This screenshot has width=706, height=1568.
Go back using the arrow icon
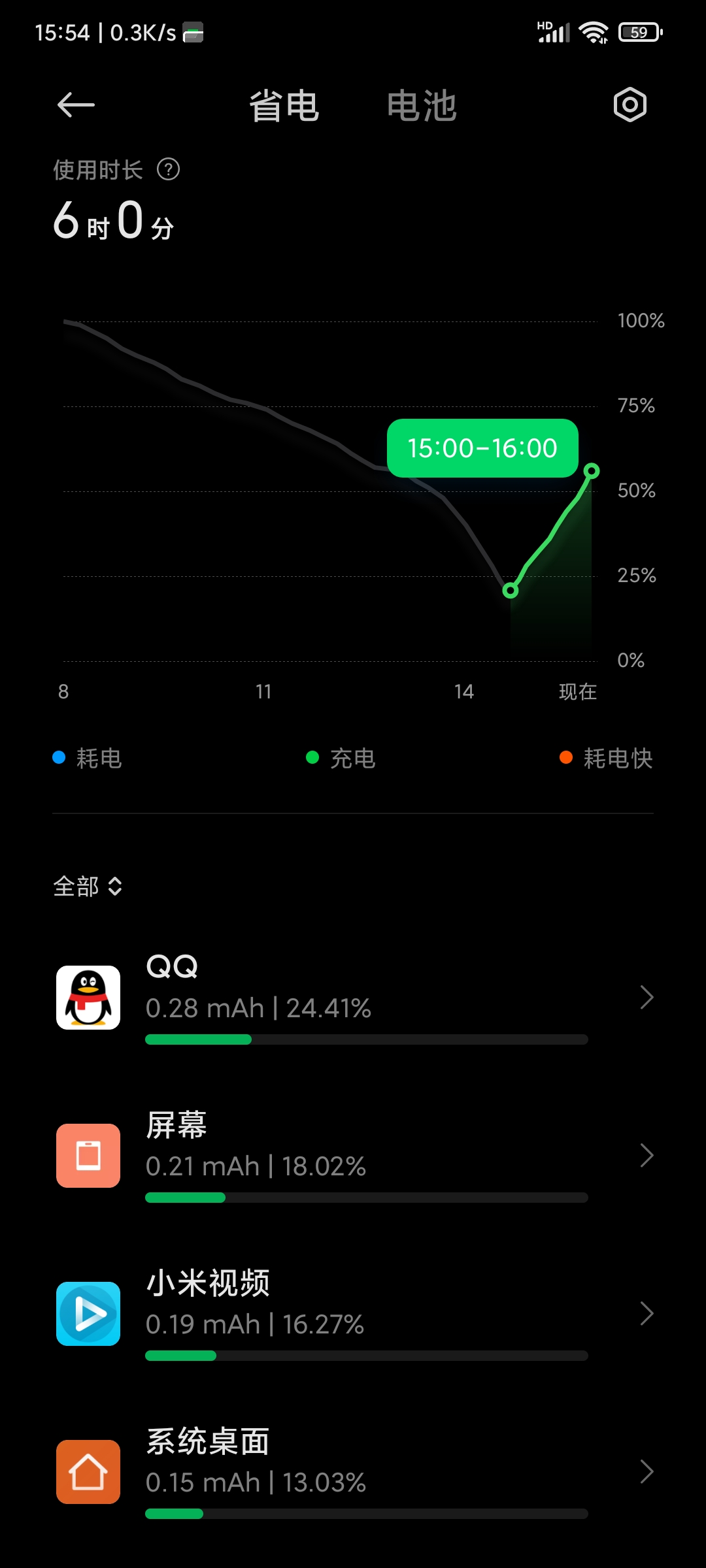[76, 105]
